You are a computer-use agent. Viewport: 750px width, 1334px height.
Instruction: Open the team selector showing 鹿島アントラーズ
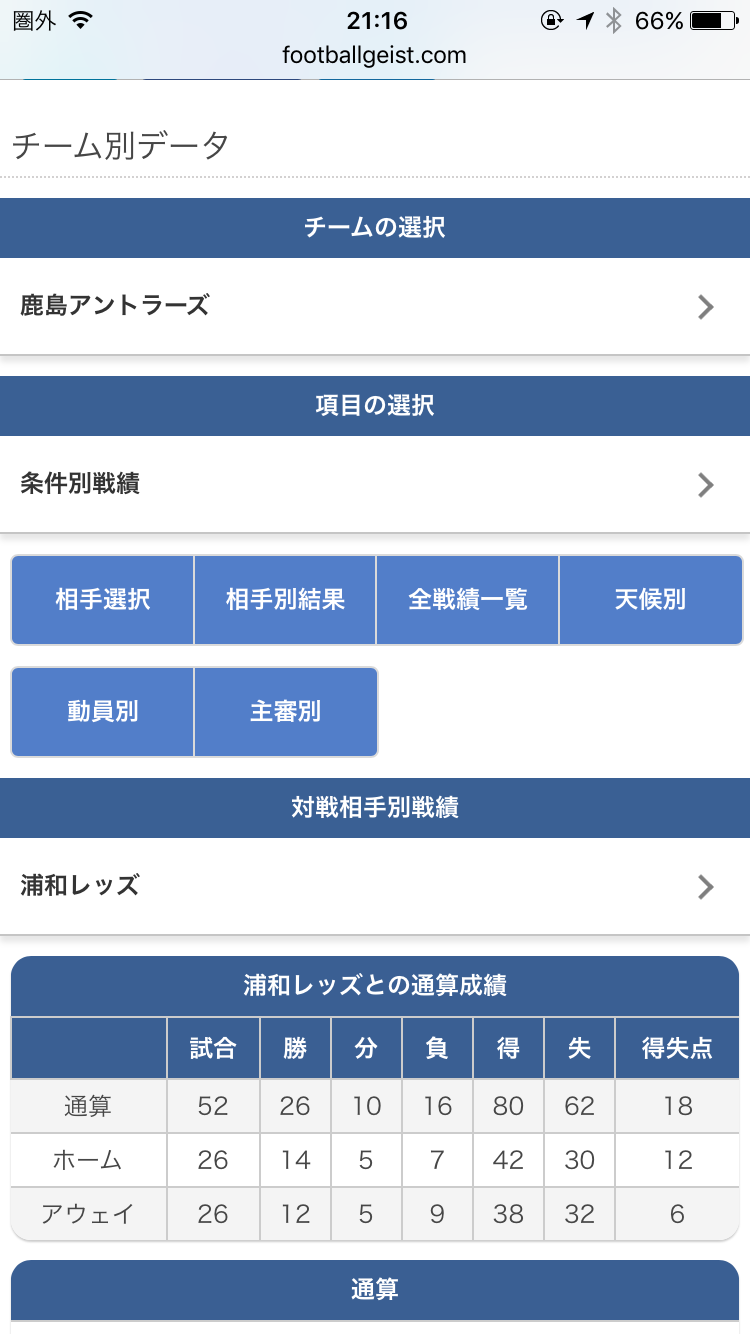(375, 306)
